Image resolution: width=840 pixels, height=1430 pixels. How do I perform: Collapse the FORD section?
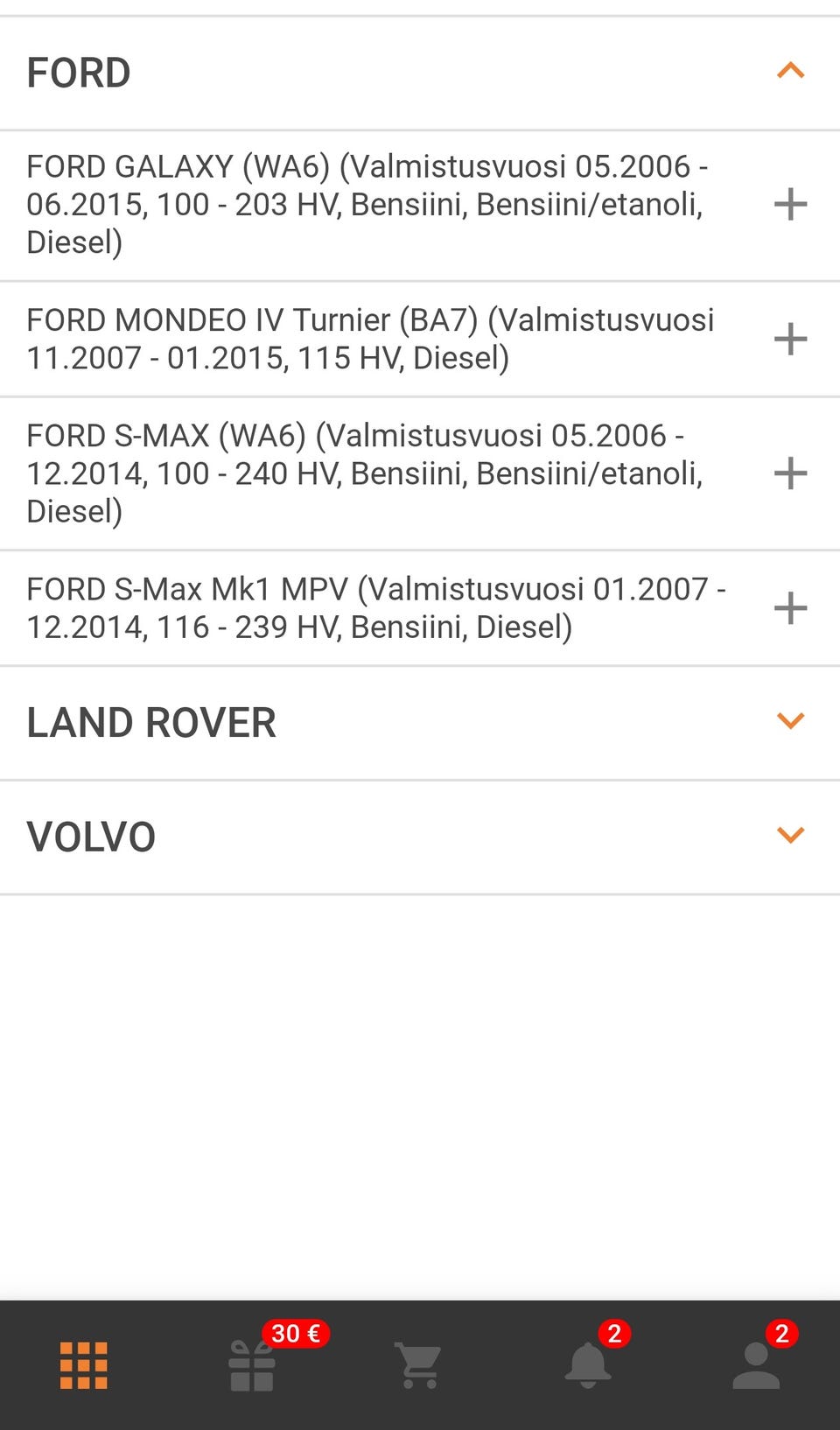pos(790,72)
